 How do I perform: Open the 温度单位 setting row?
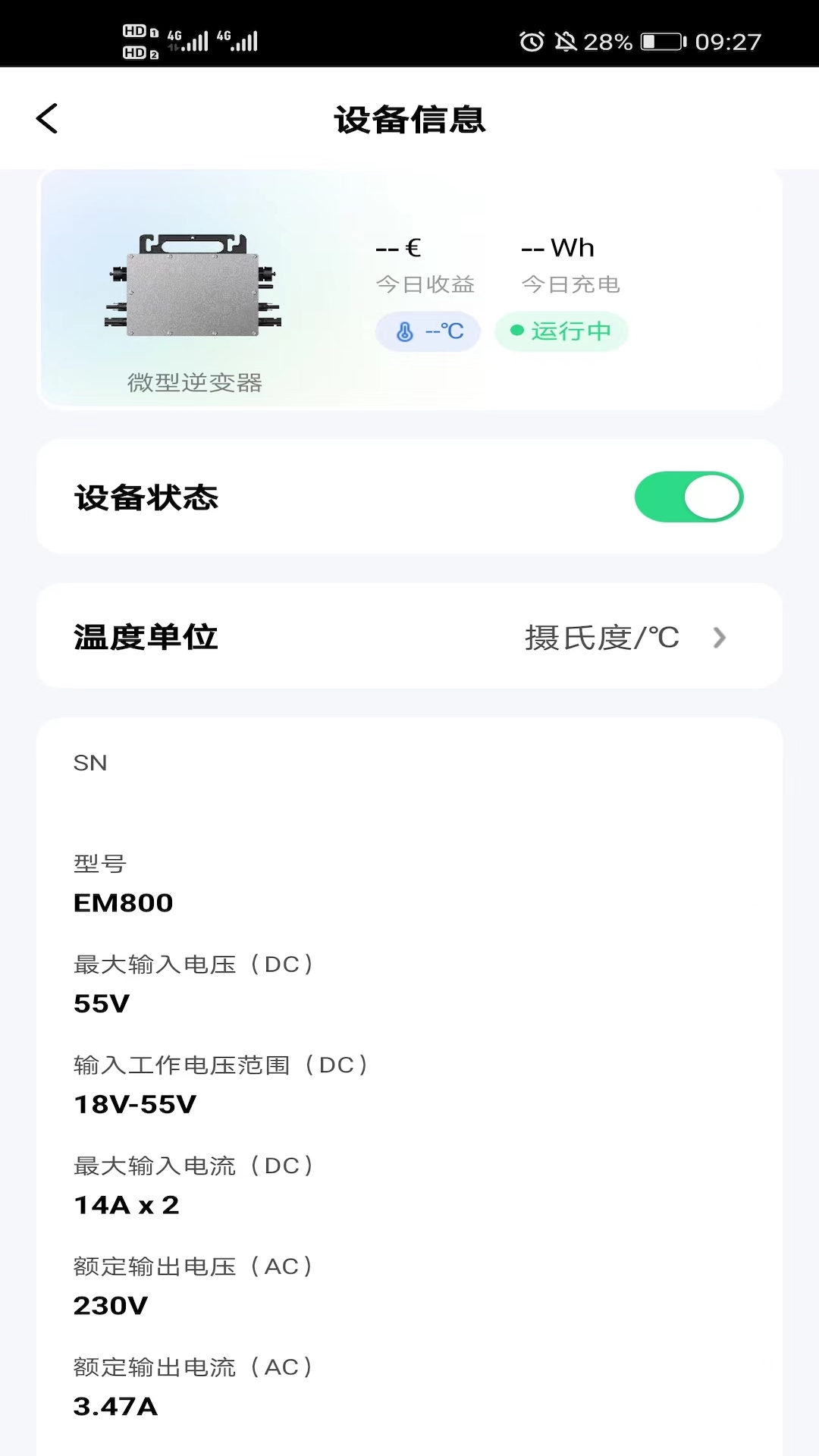[x=409, y=637]
